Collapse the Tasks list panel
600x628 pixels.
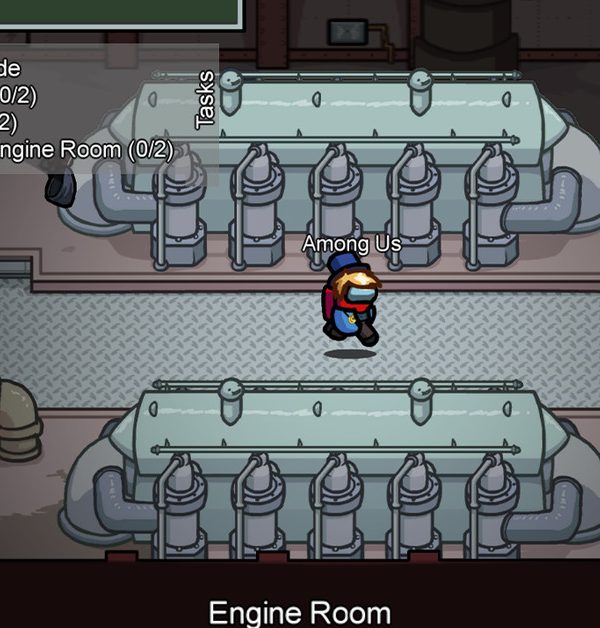(x=206, y=100)
